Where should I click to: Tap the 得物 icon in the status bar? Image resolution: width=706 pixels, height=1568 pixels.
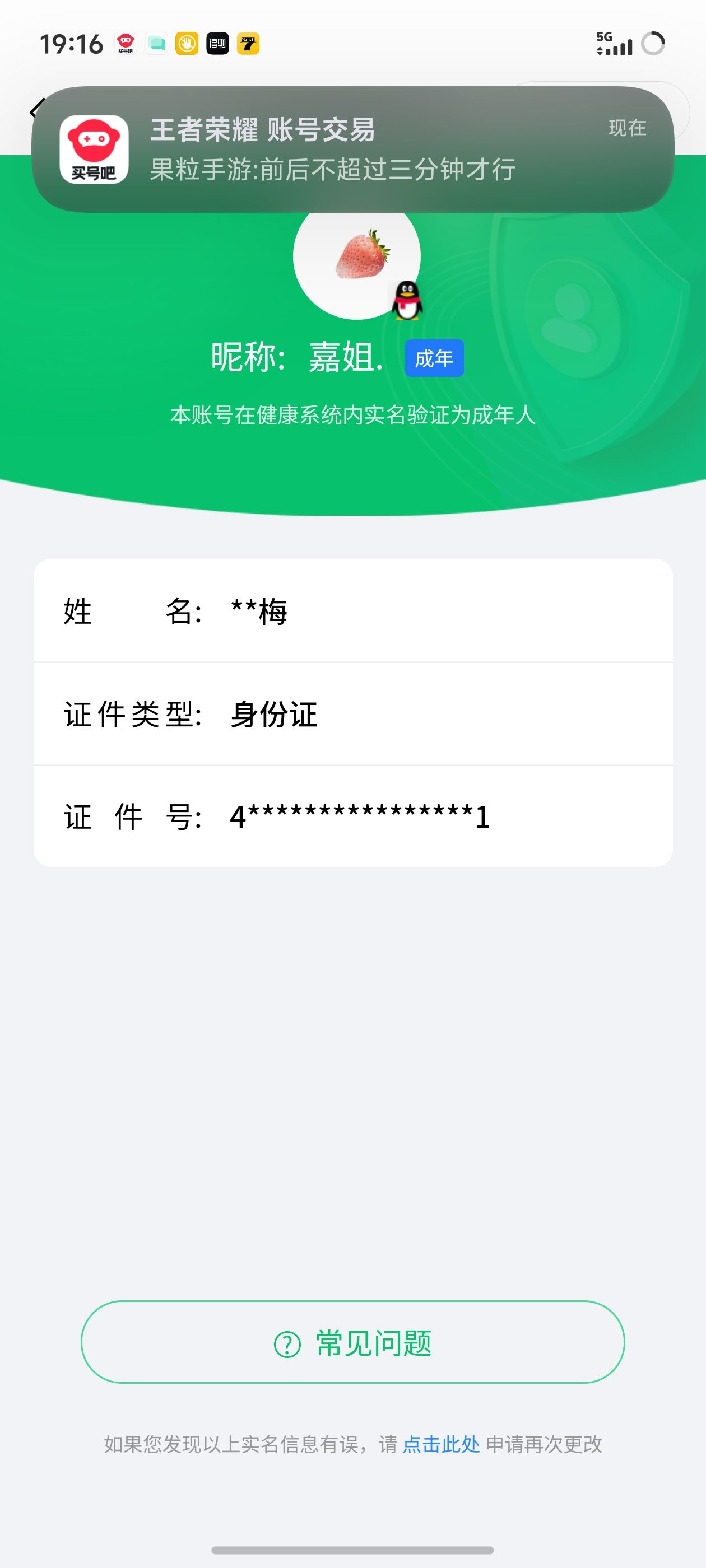tap(218, 43)
